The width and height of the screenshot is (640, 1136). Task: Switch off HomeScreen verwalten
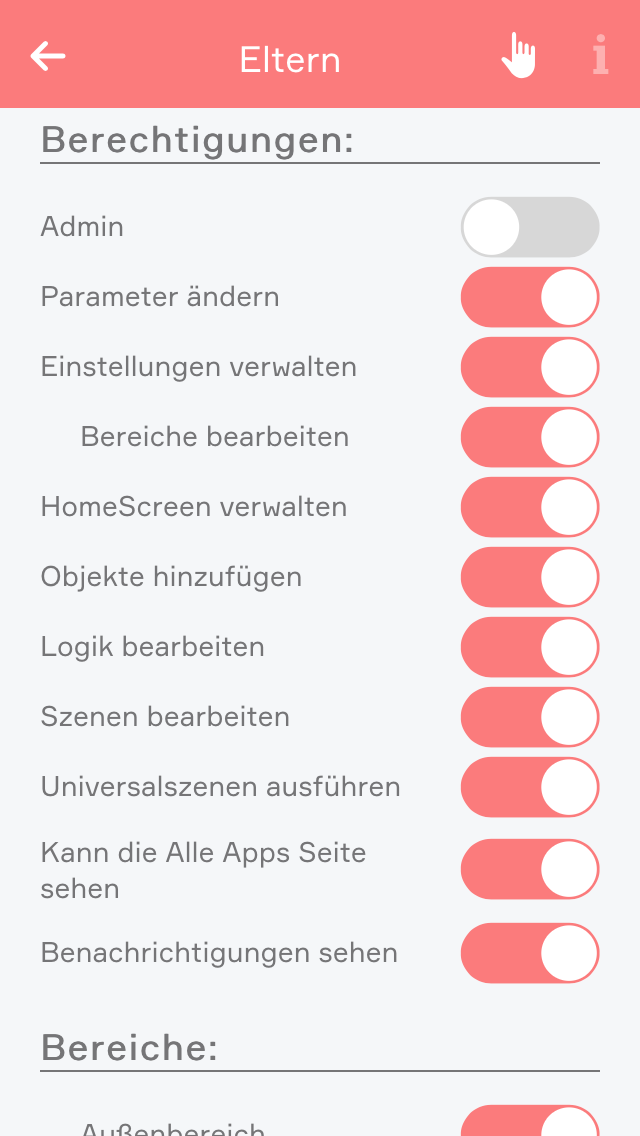point(529,507)
